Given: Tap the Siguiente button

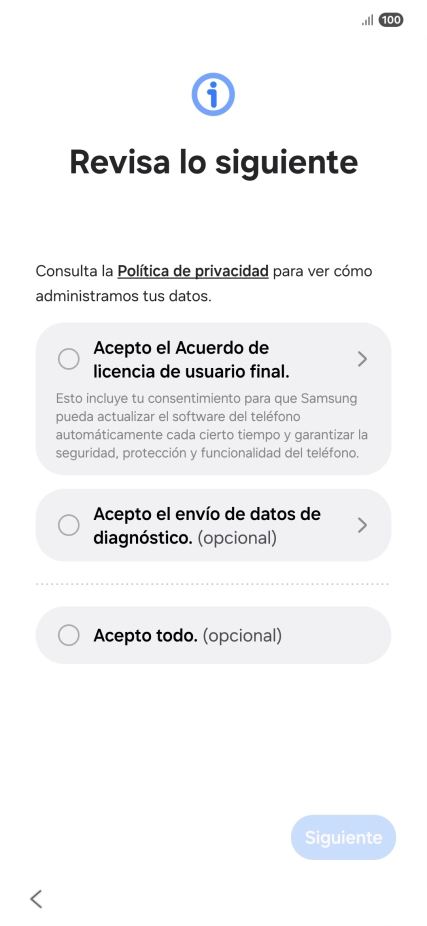Looking at the screenshot, I should [x=343, y=837].
